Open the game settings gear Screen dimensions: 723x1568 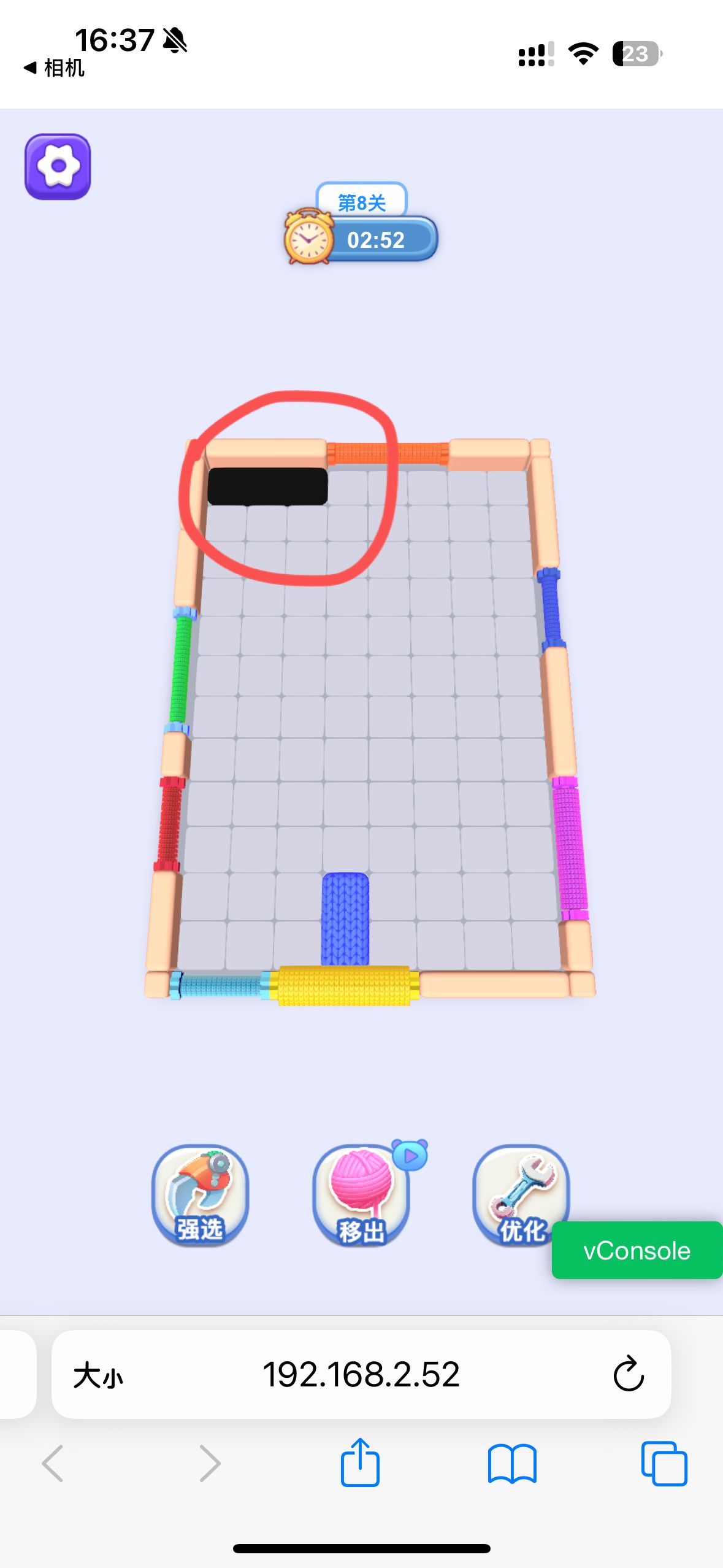click(58, 166)
